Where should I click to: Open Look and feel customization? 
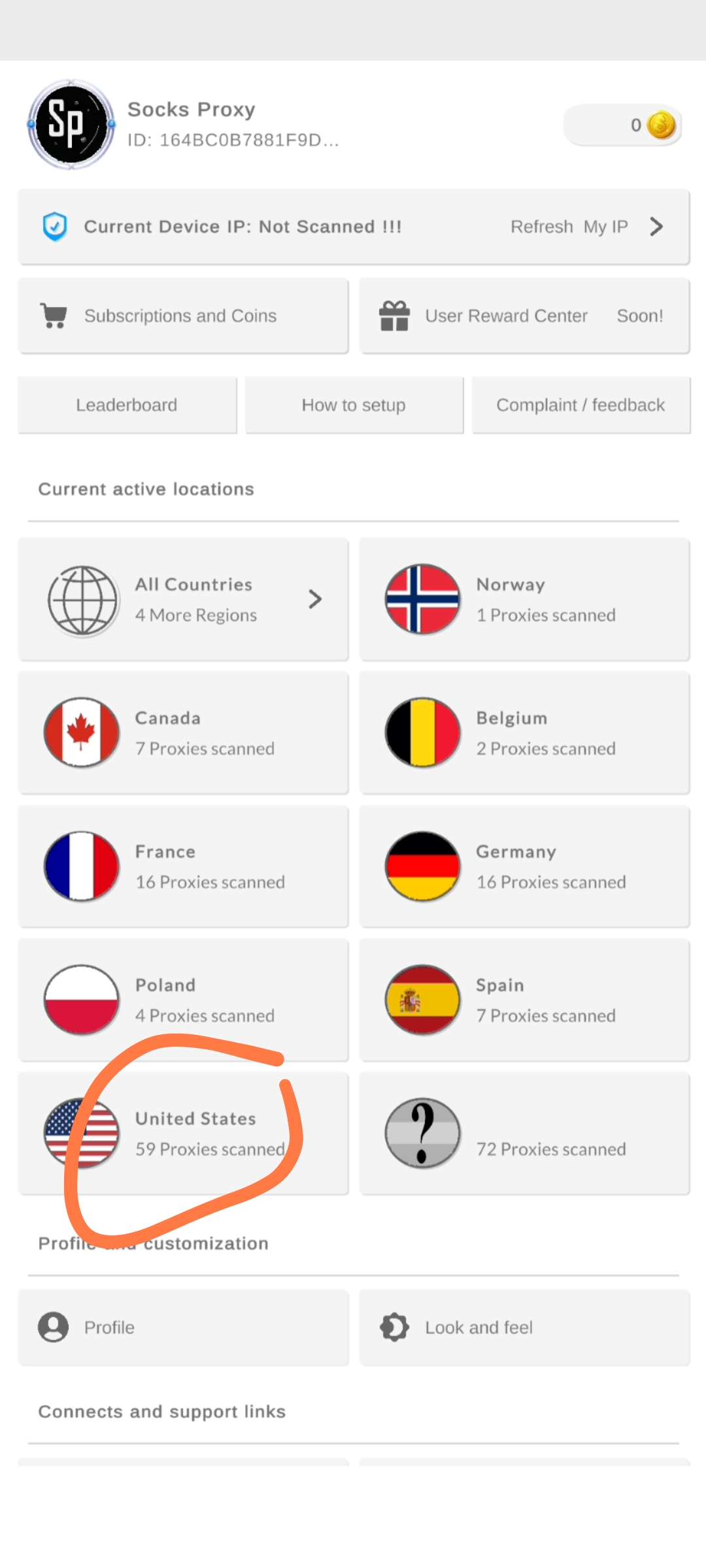coord(524,1328)
